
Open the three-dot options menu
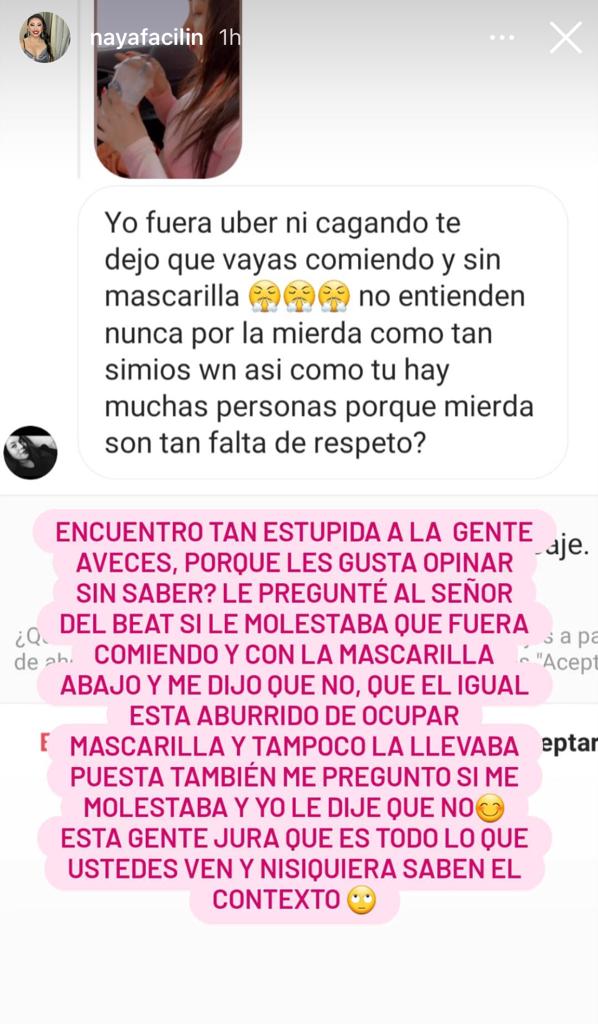coord(502,38)
